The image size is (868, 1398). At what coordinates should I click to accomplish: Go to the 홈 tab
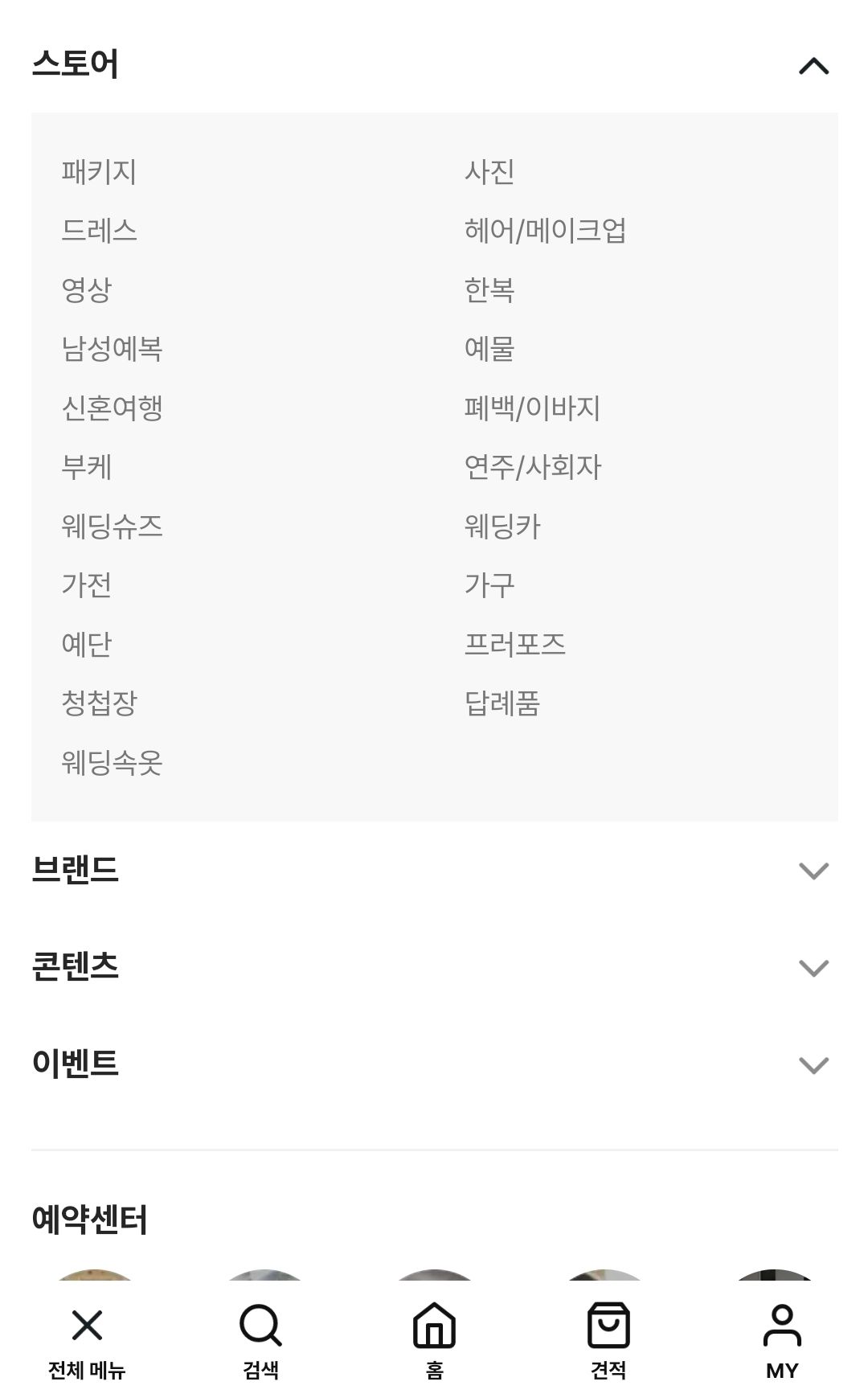click(434, 1342)
